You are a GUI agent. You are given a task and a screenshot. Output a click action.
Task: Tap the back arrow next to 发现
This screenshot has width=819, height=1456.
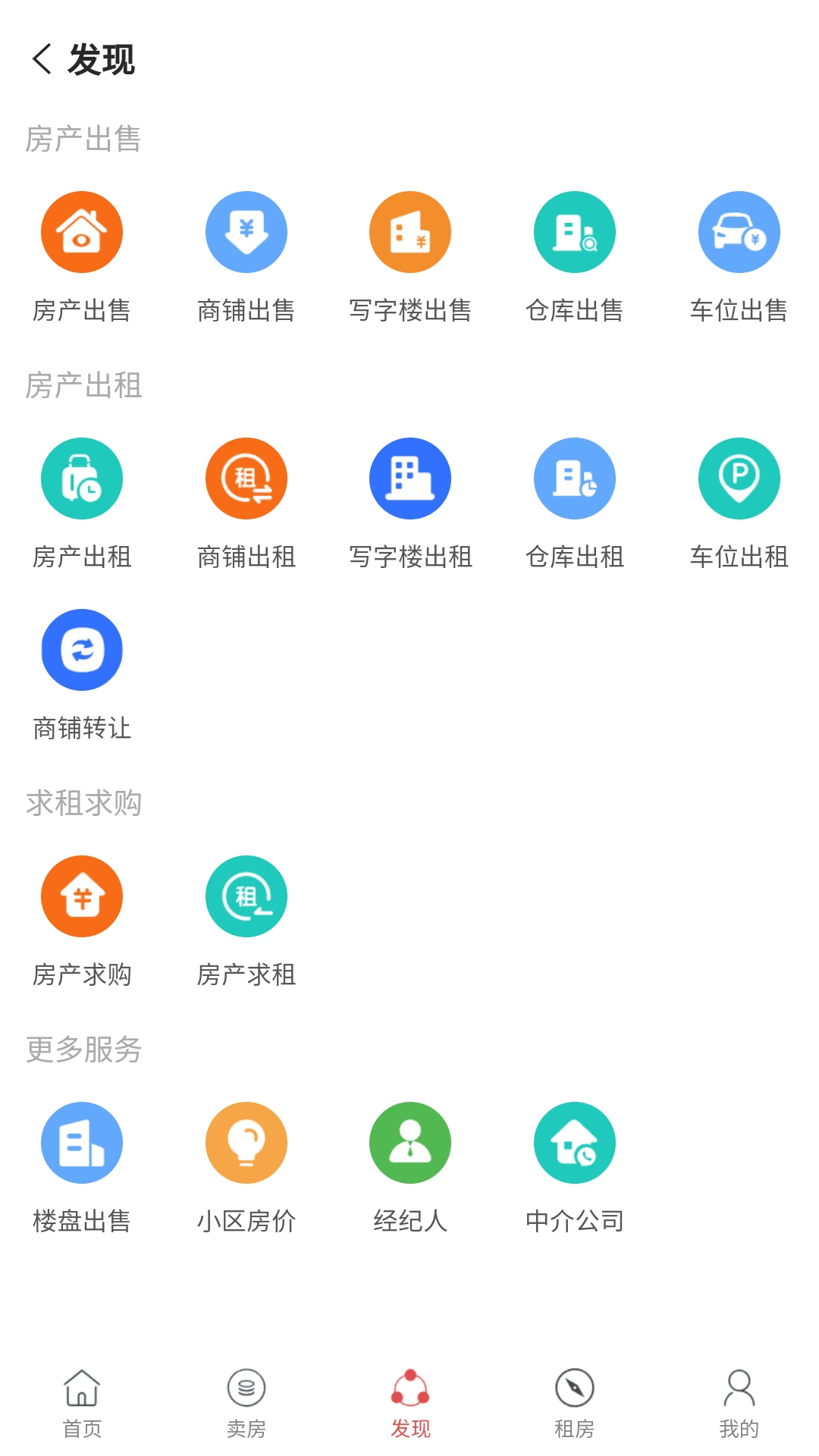43,59
